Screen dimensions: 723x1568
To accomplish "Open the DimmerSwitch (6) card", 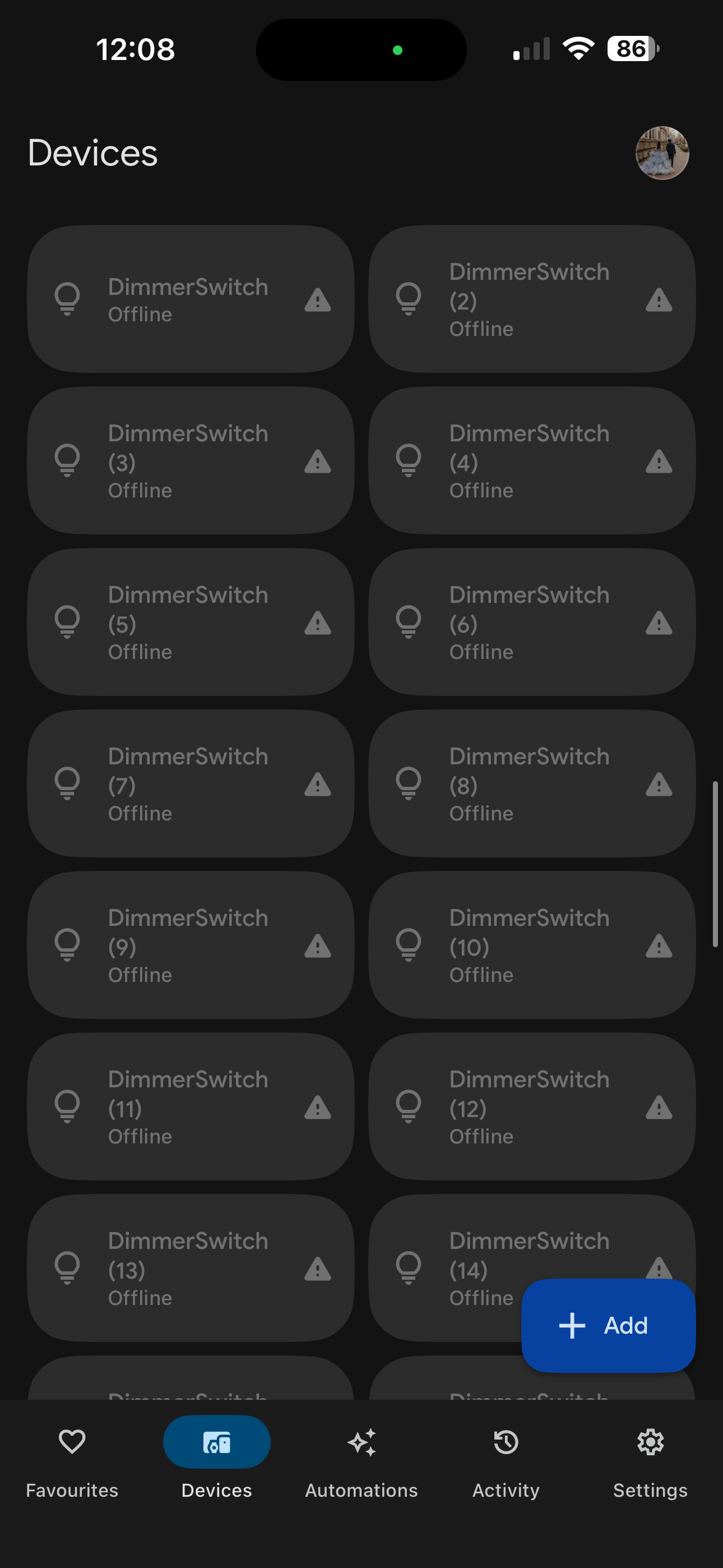I will (x=531, y=622).
